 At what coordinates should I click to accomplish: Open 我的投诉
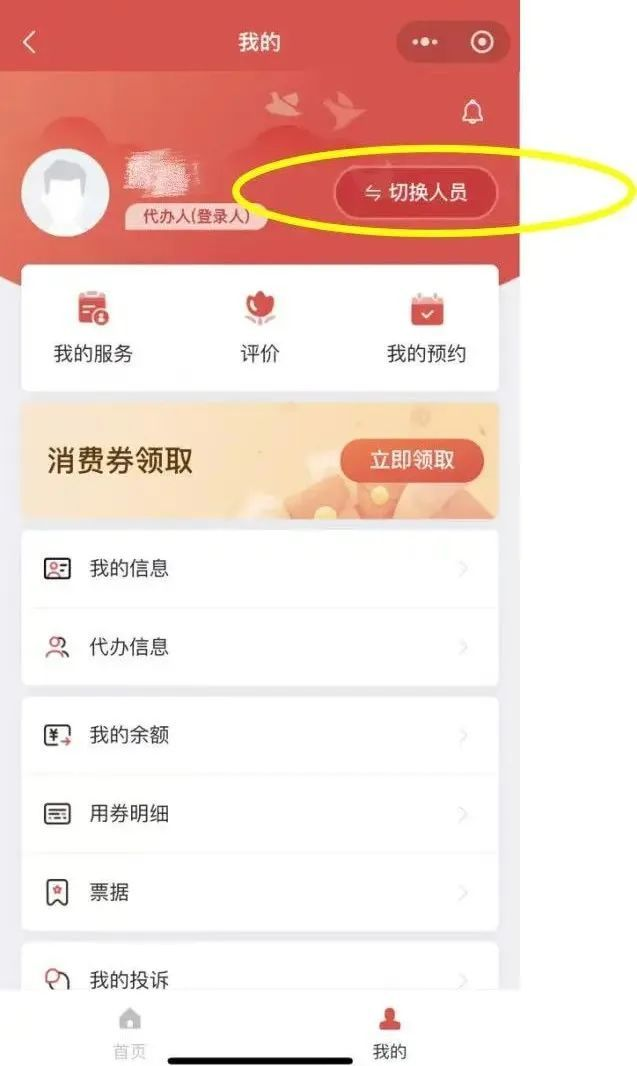259,975
